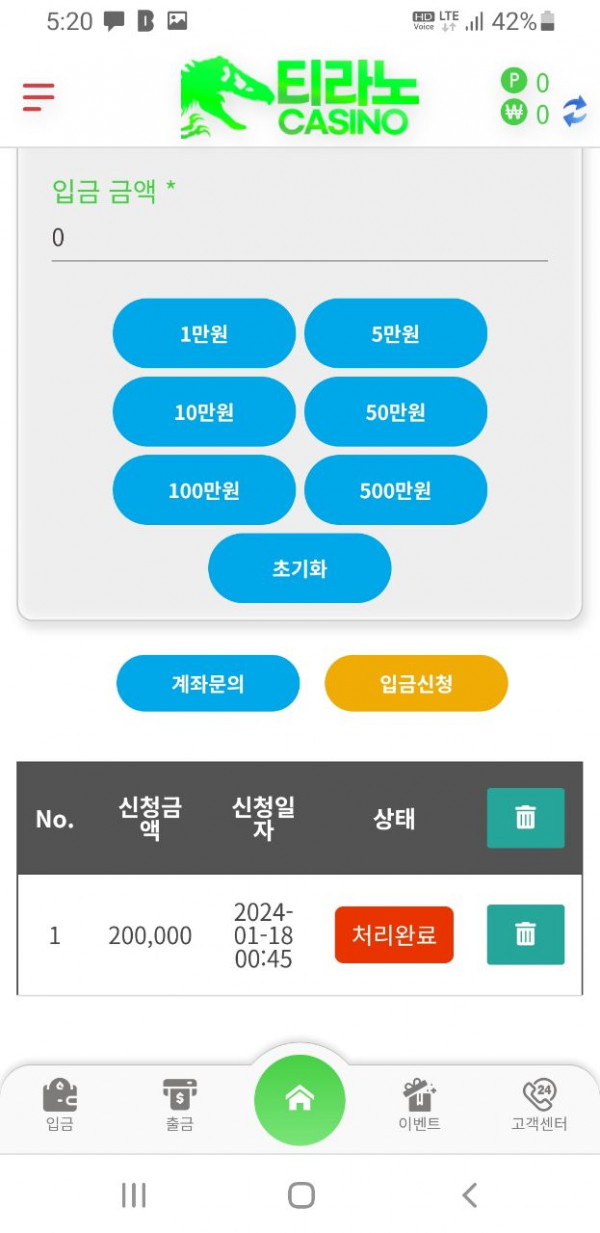Choose the 500만원 amount button
The height and width of the screenshot is (1233, 600).
point(395,490)
